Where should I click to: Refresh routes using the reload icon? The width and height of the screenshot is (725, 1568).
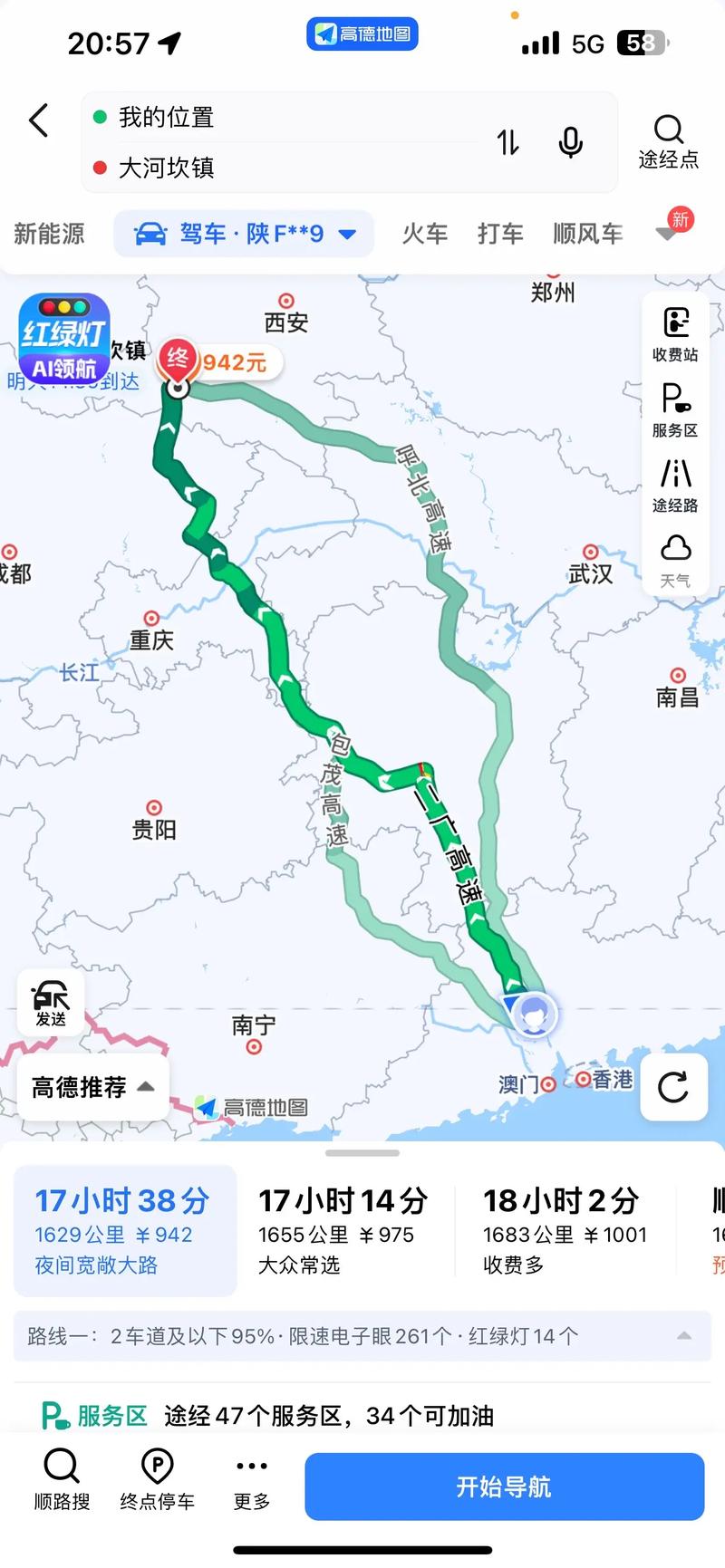tap(673, 1089)
